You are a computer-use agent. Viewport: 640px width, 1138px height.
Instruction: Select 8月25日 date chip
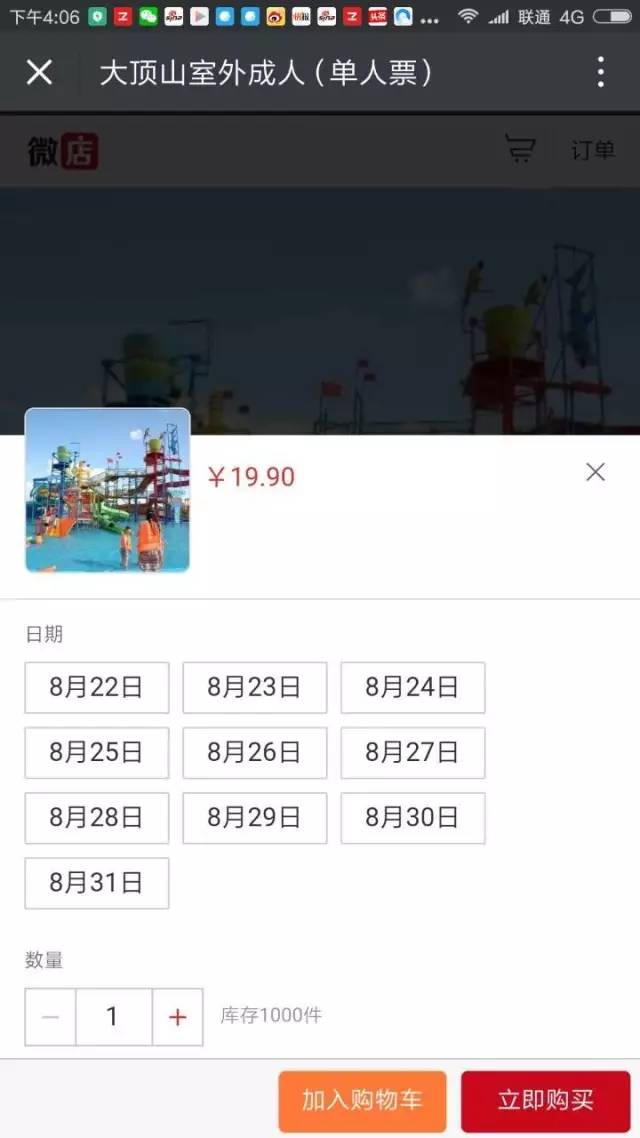(x=97, y=753)
